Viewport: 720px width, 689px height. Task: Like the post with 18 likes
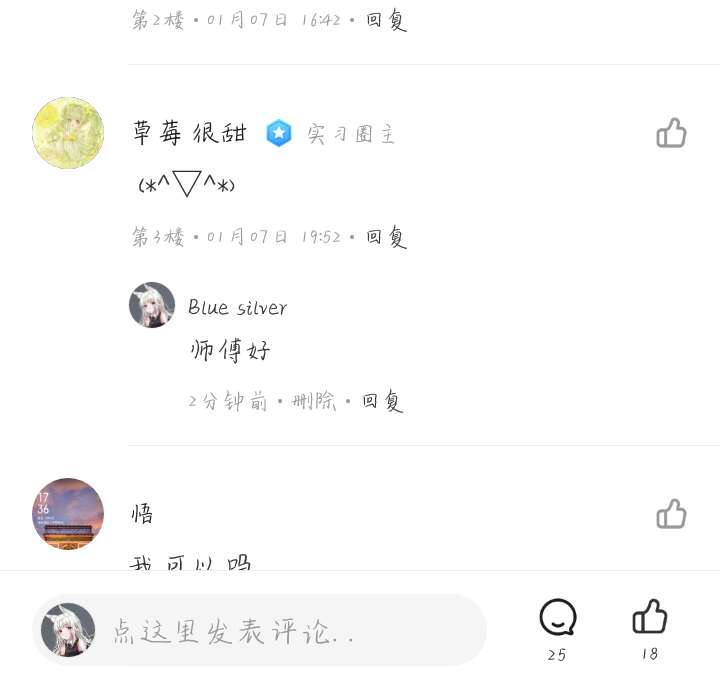point(650,618)
